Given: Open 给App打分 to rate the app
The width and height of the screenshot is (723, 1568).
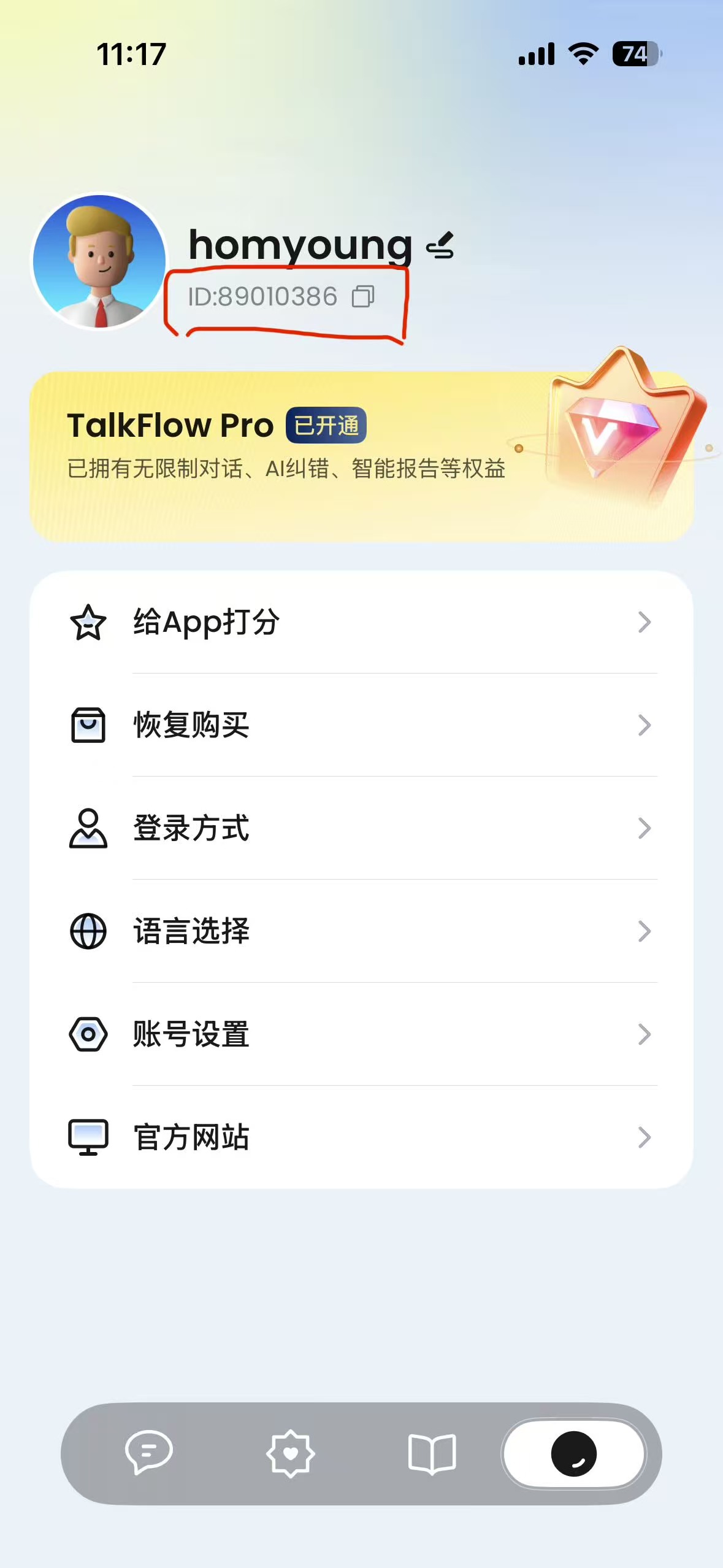Looking at the screenshot, I should [361, 622].
